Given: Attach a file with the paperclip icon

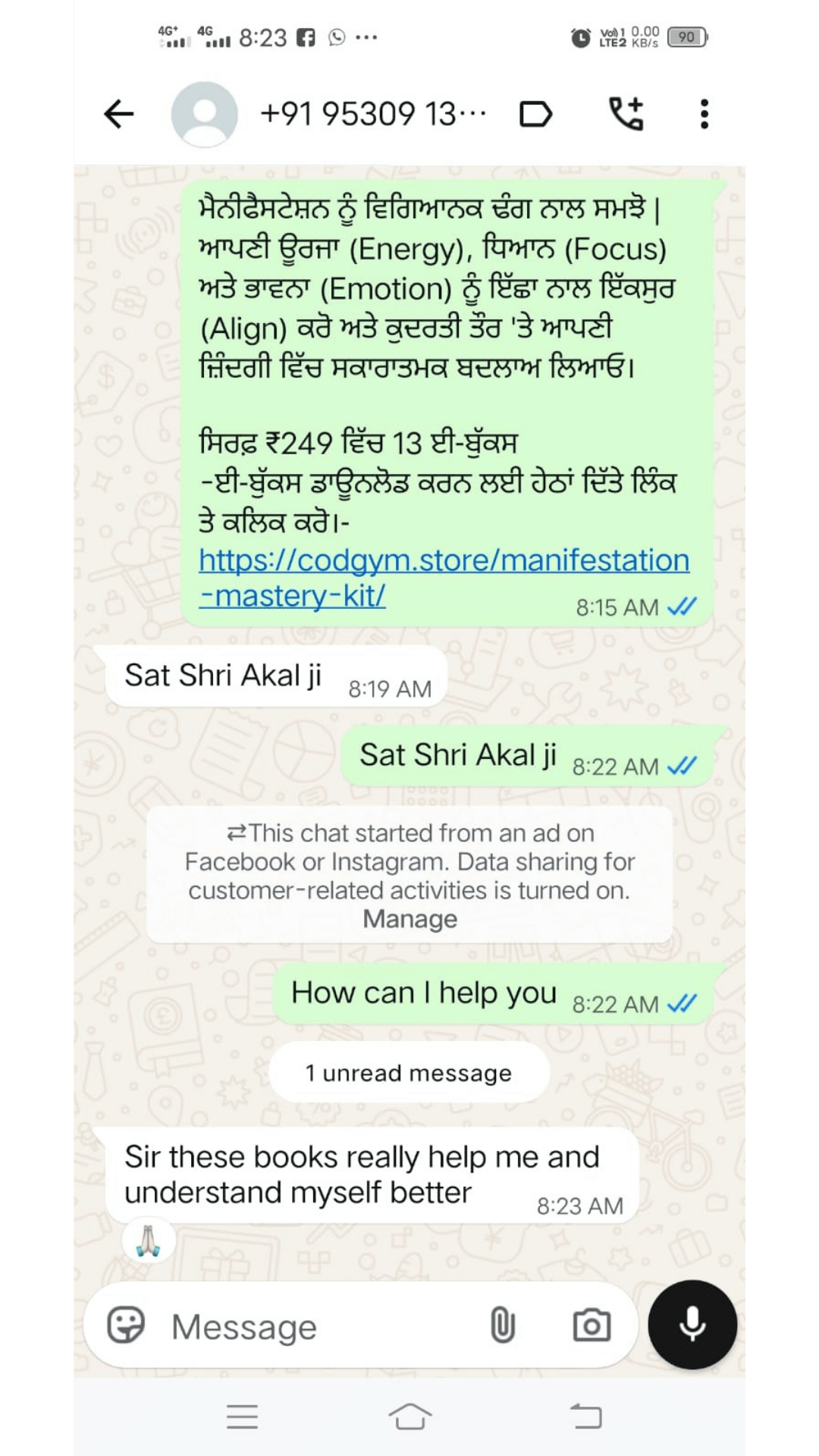Looking at the screenshot, I should pos(502,1326).
